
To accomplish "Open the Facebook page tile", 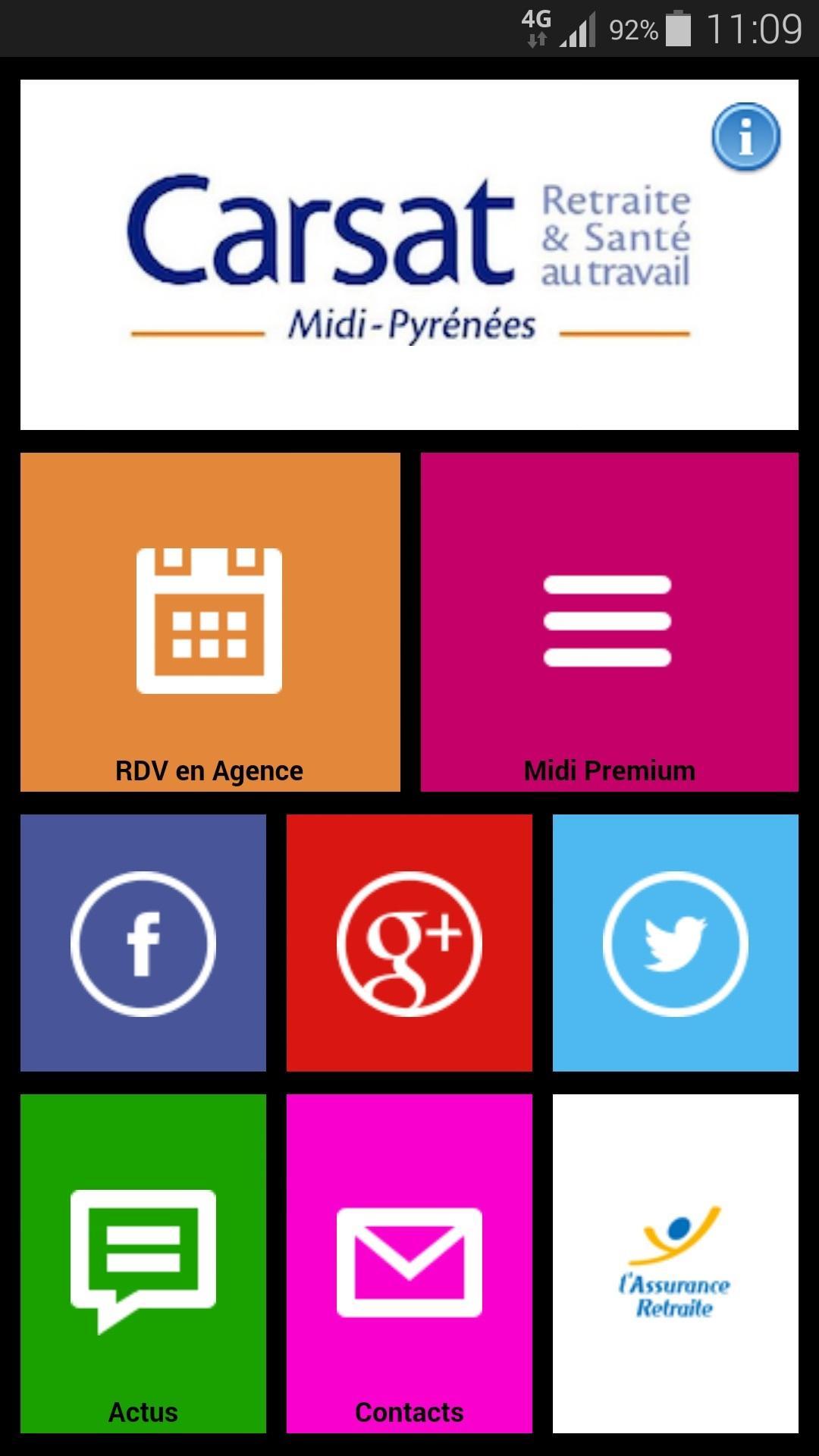I will 143,943.
